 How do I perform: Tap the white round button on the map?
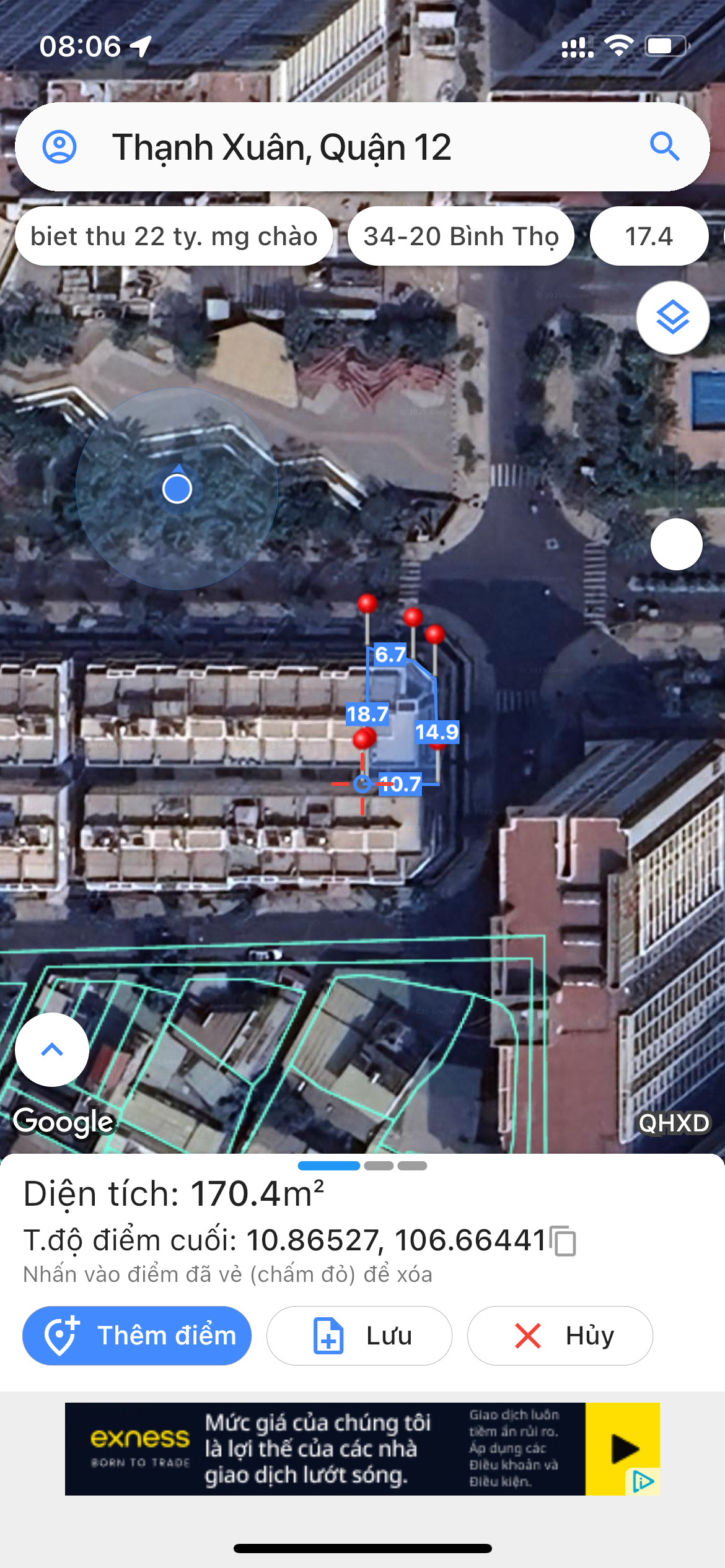[x=676, y=544]
